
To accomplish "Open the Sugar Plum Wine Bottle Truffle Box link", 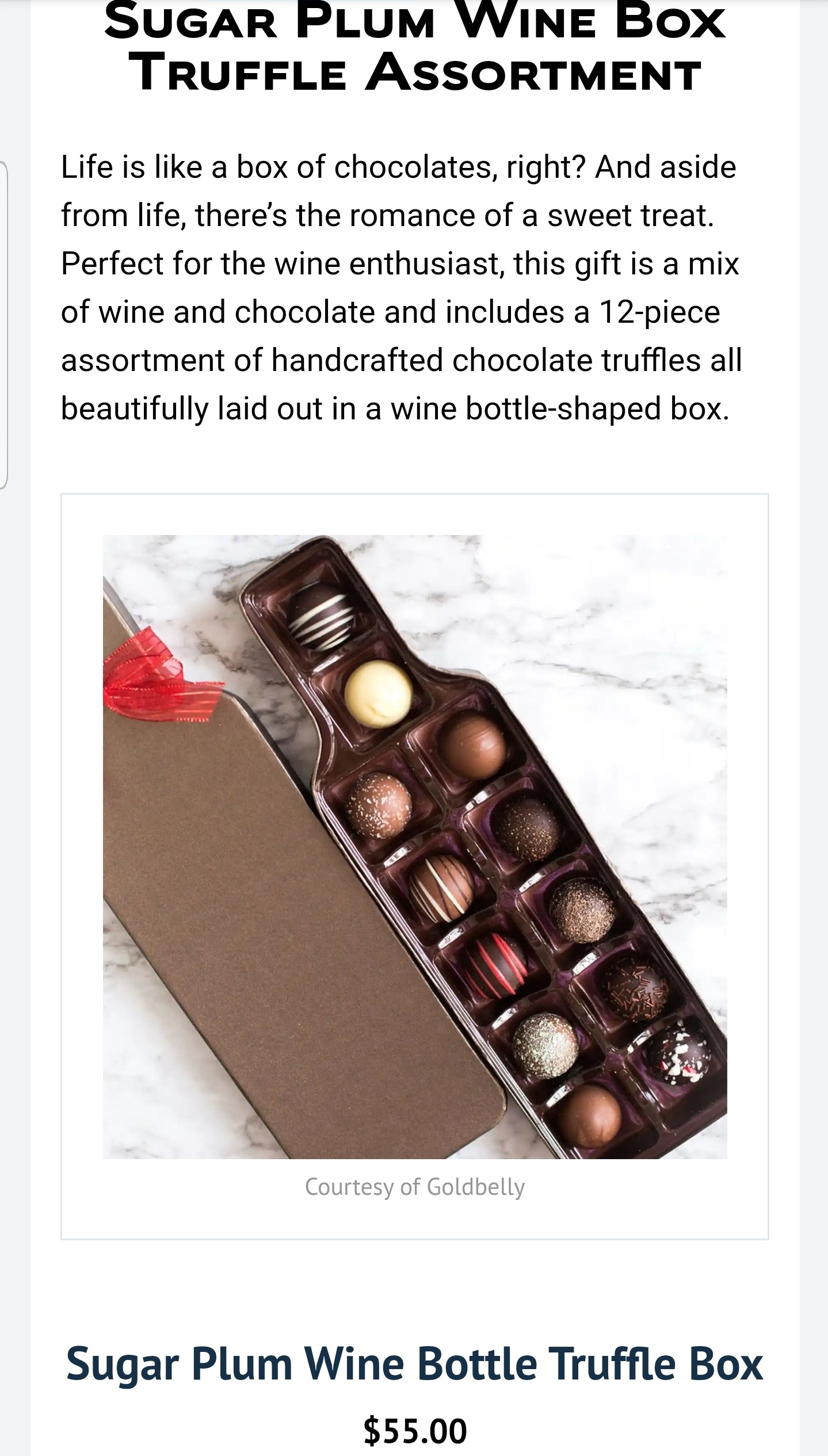I will (414, 1364).
